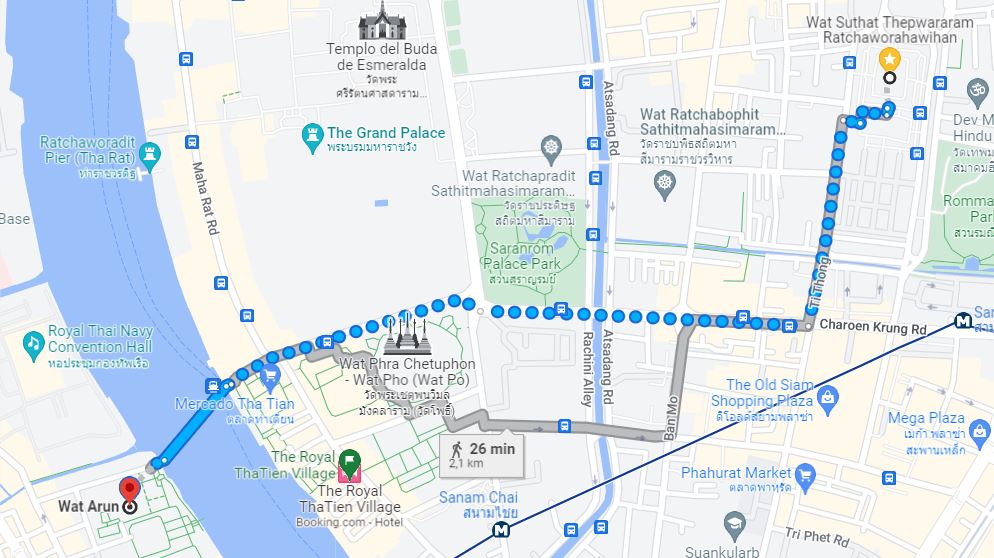994x558 pixels.
Task: Open The Royal ThaTien Village hotel pin
Action: point(348,463)
